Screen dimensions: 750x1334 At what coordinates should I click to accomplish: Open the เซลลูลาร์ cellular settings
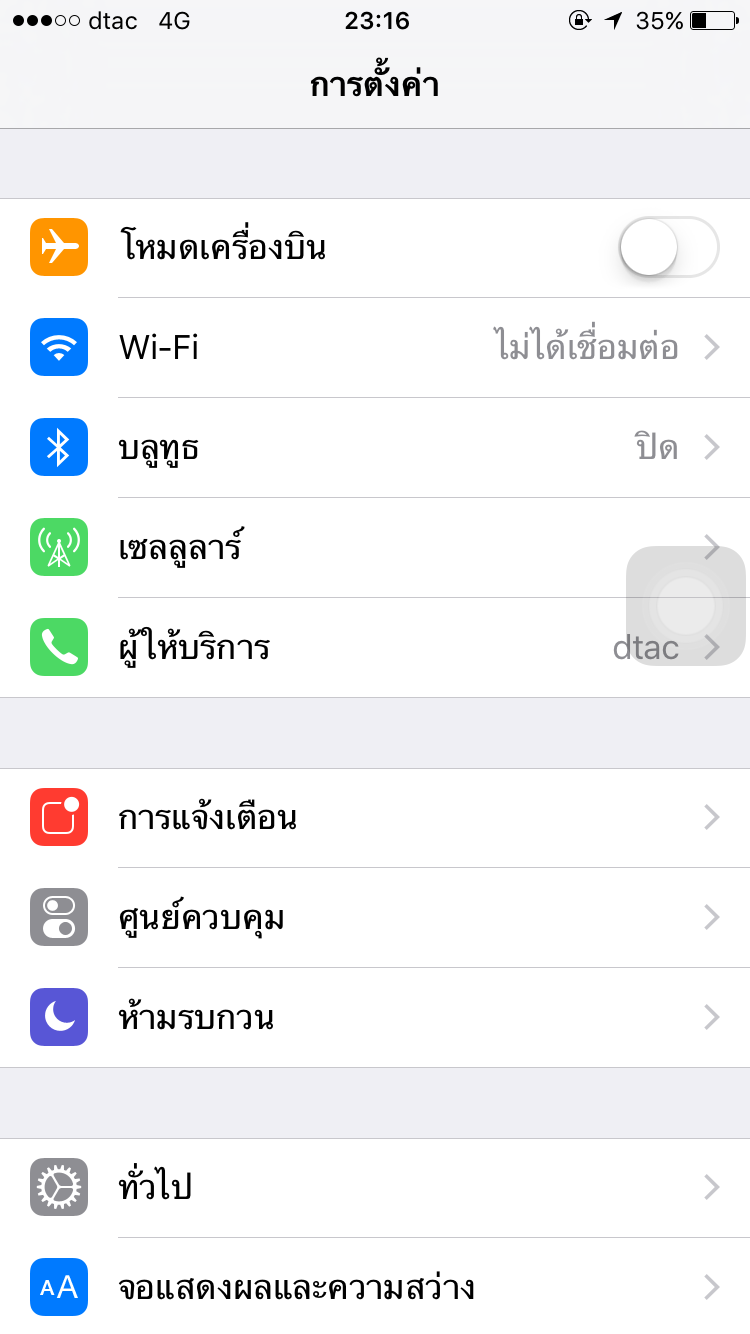click(x=330, y=547)
